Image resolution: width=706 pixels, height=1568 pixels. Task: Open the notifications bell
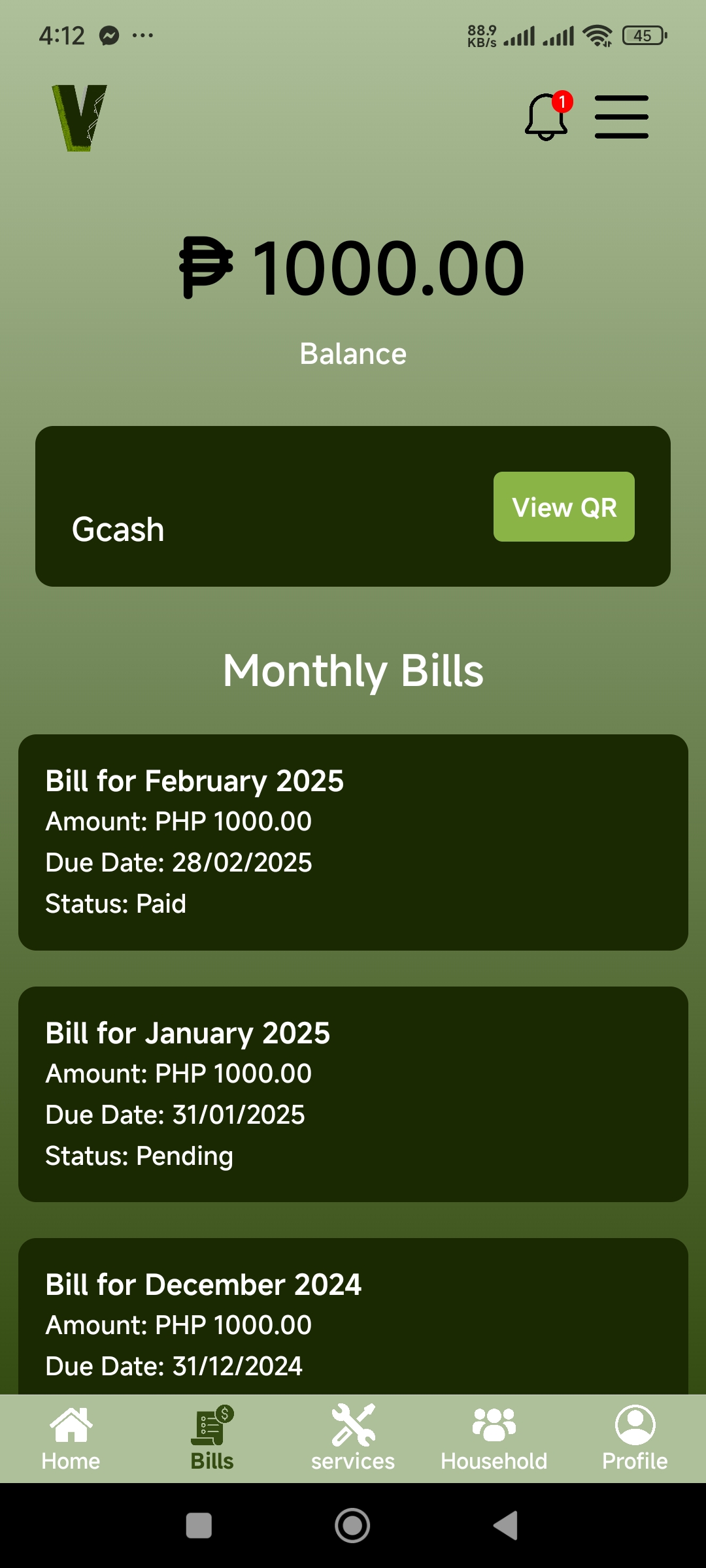(546, 117)
